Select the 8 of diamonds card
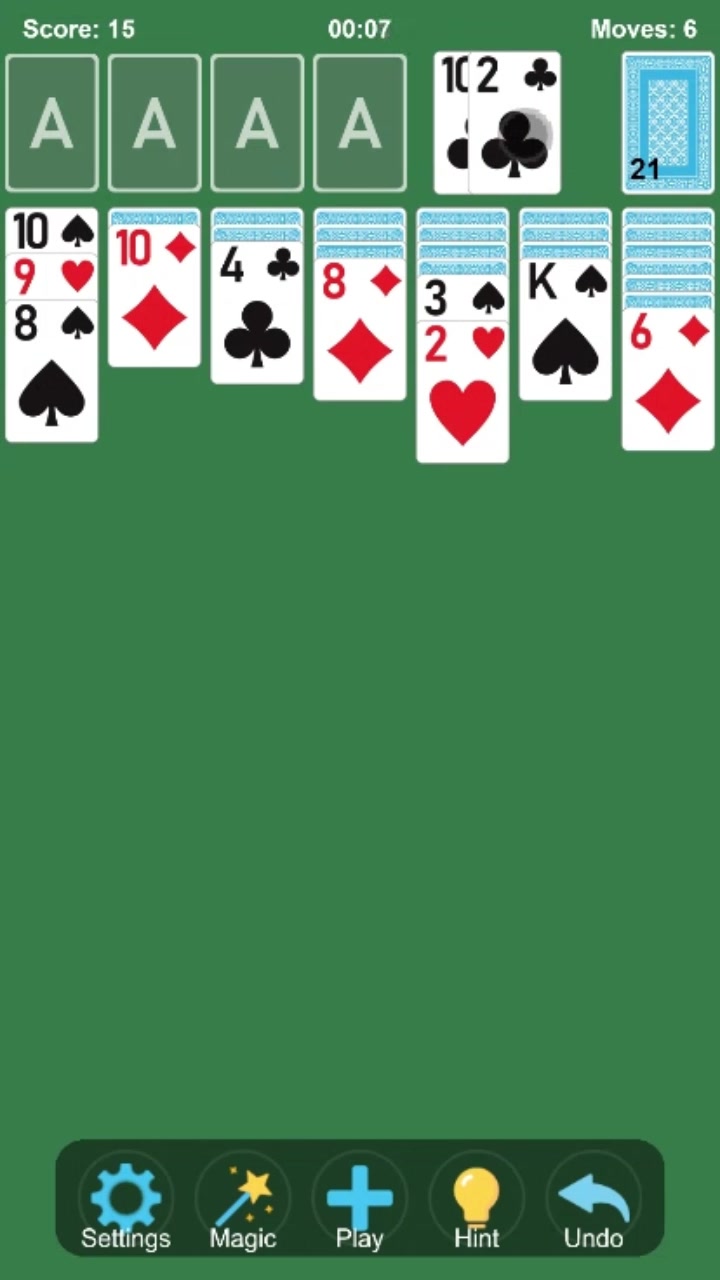Screen dimensions: 720x1280 (x=360, y=330)
